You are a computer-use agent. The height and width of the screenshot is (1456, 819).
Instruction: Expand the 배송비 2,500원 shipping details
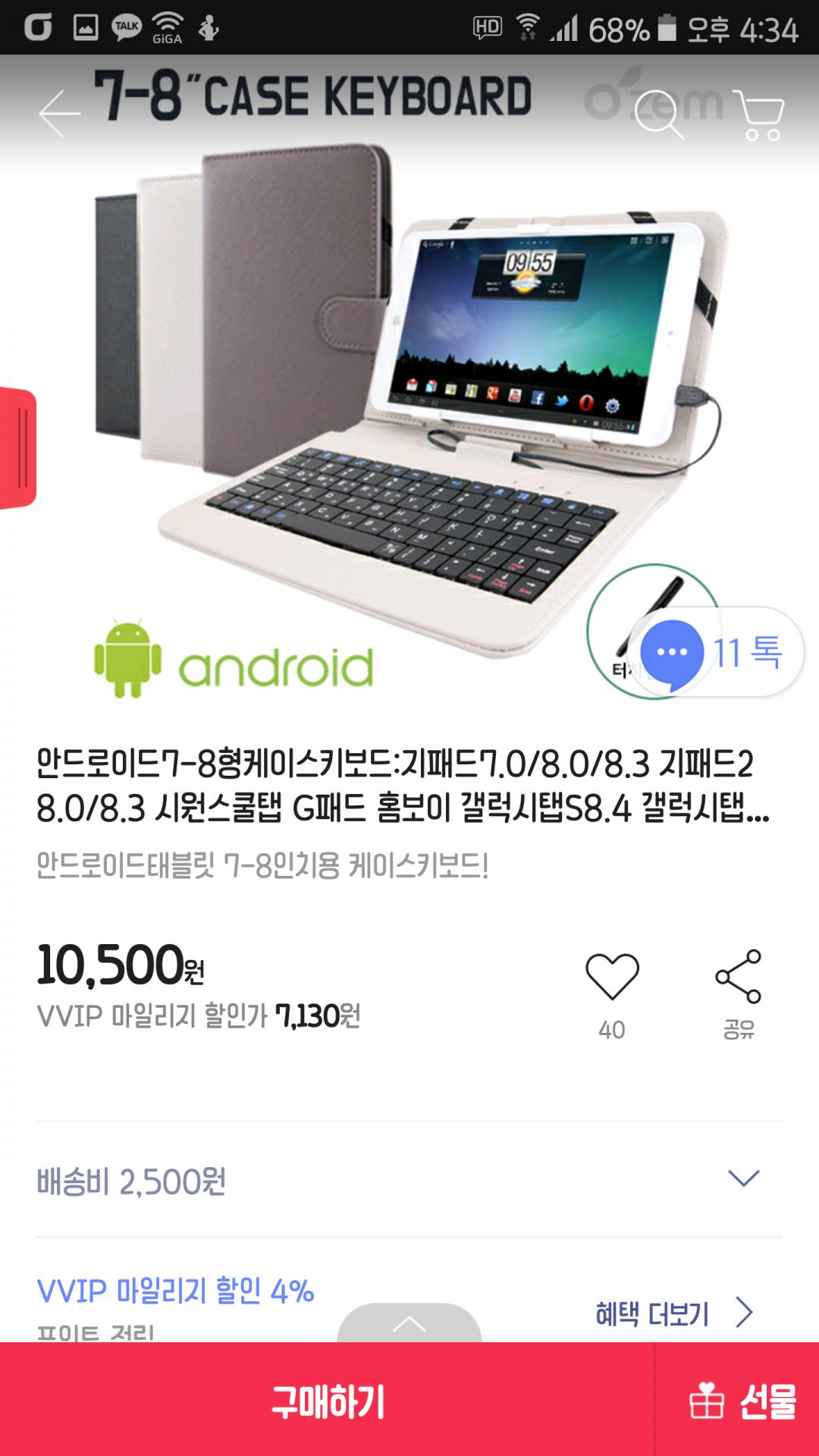[742, 1179]
